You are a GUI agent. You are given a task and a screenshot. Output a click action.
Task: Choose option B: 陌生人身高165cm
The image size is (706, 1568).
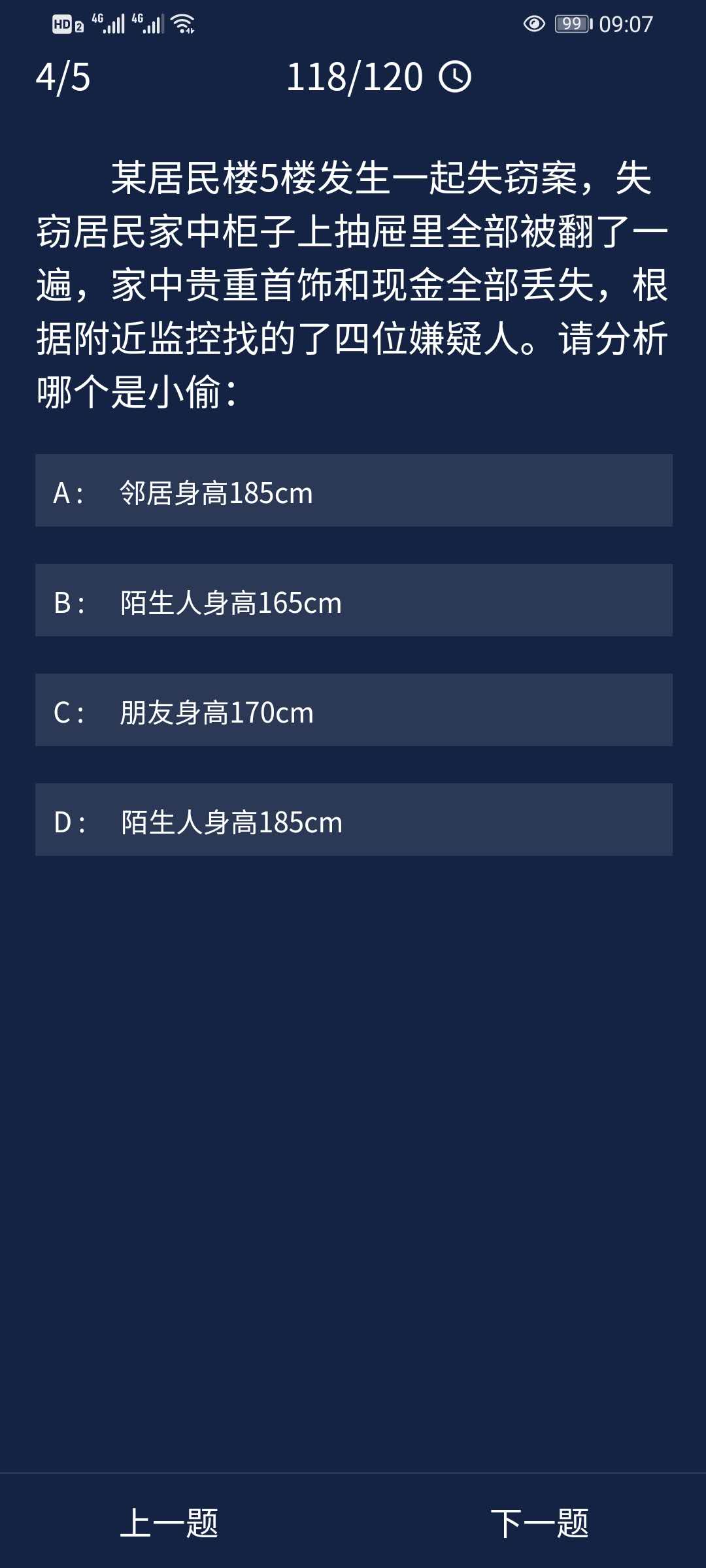(353, 600)
